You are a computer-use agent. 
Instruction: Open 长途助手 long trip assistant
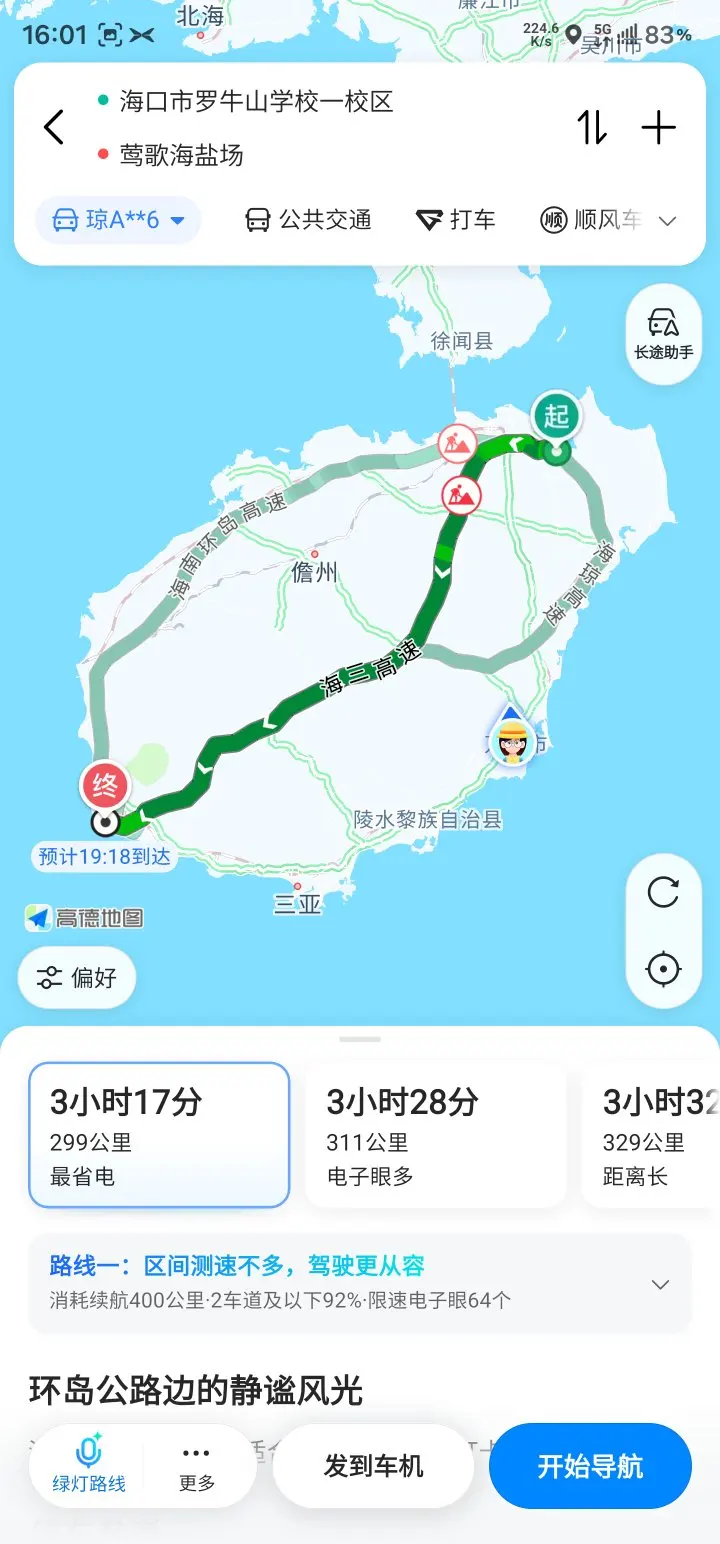pos(664,335)
